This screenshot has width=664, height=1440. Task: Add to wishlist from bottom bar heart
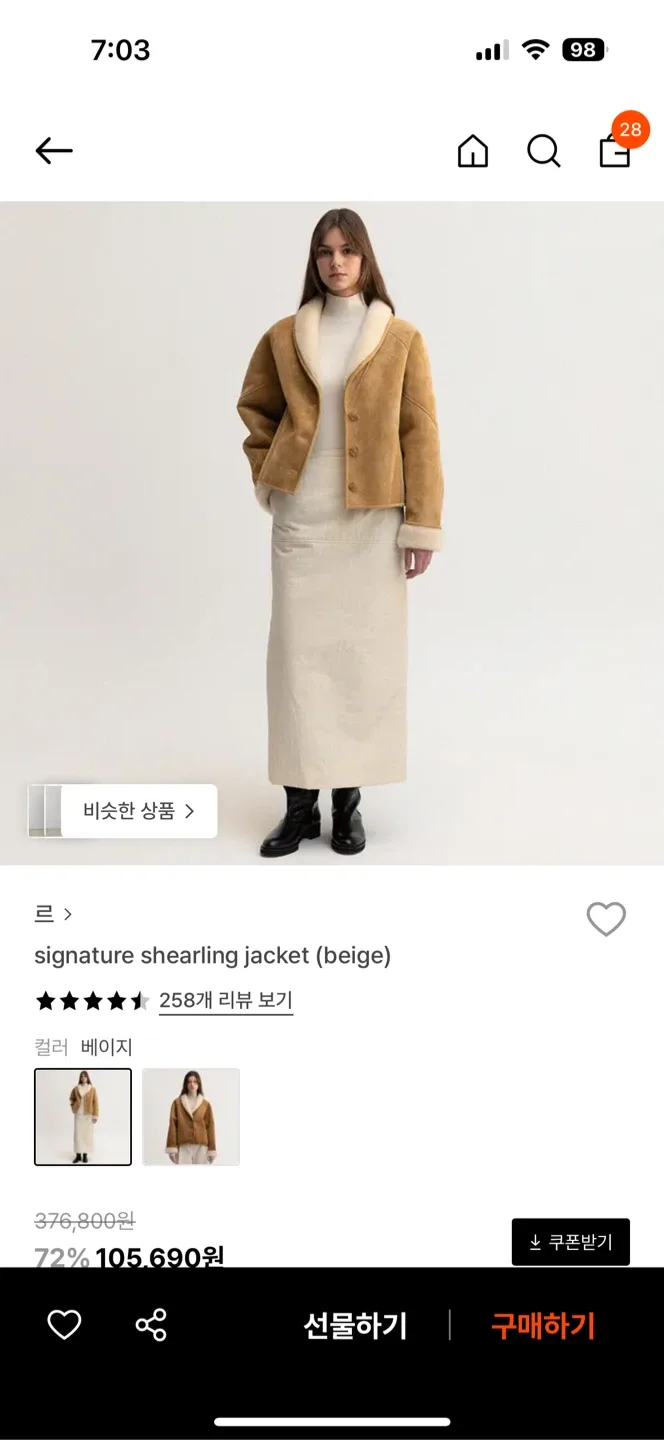pyautogui.click(x=64, y=1325)
